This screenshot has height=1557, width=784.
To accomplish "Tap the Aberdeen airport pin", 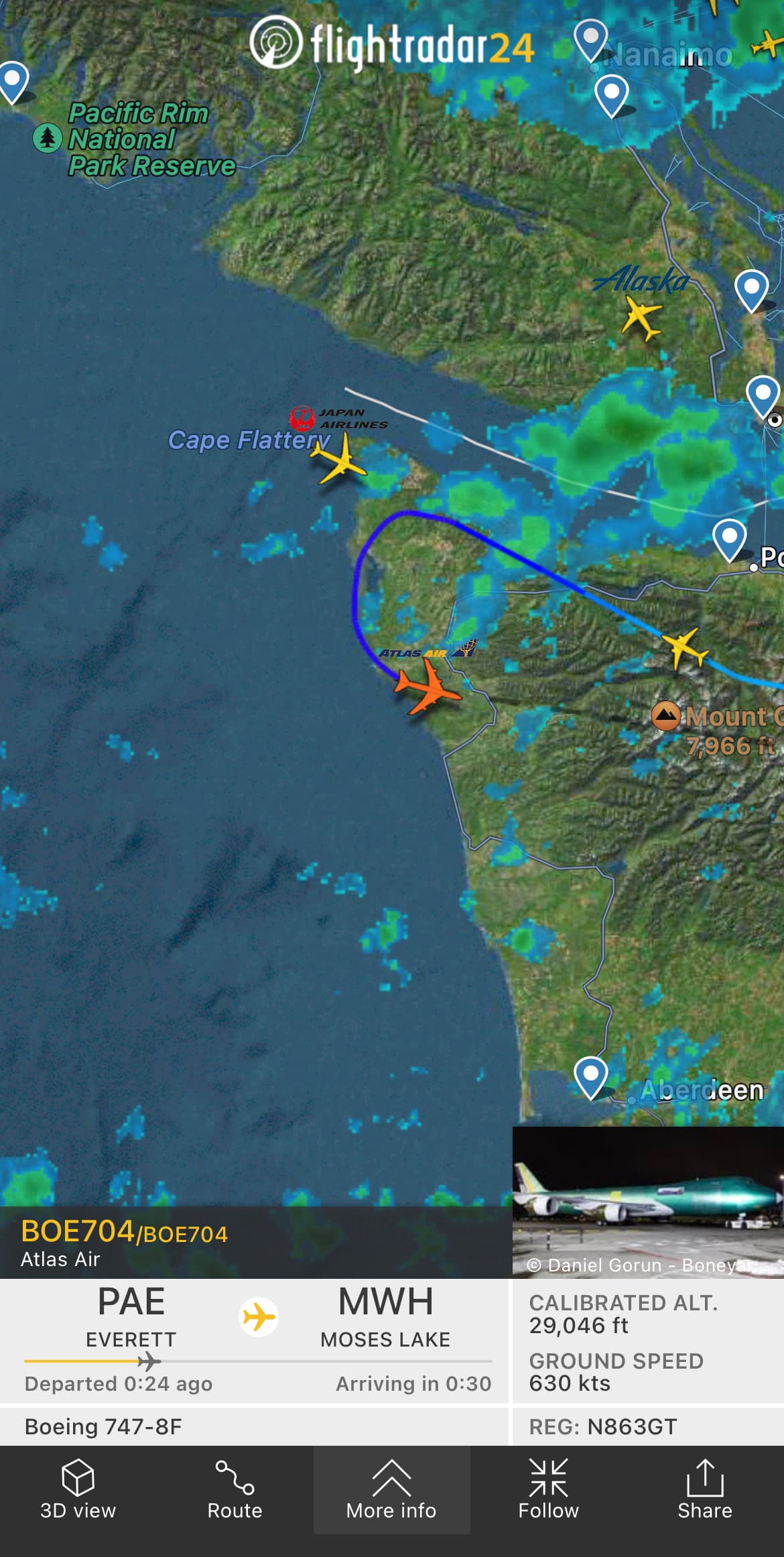I will click(x=591, y=1076).
